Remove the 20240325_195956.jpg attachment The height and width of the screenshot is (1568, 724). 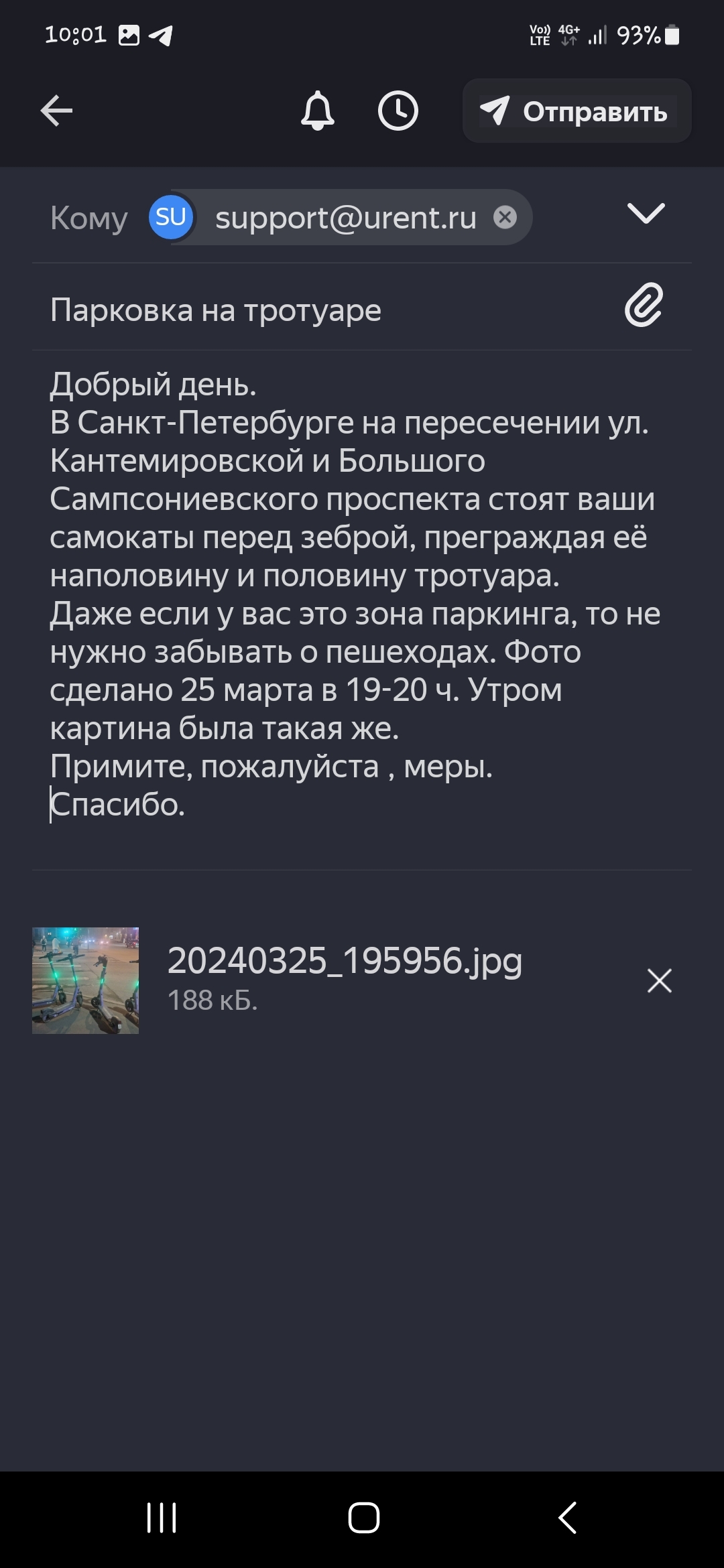tap(660, 980)
